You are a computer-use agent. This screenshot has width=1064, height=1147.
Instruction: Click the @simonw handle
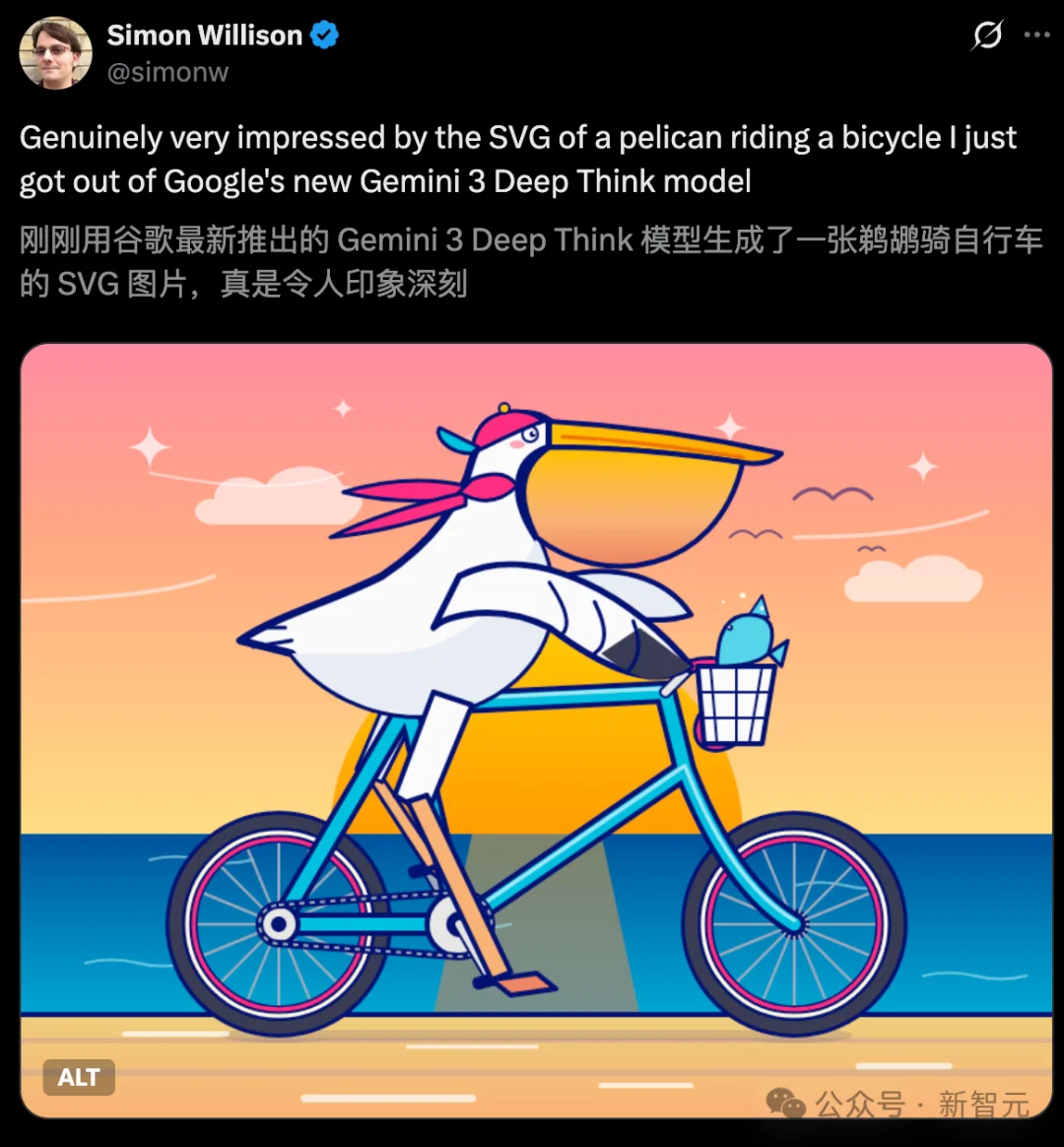167,72
